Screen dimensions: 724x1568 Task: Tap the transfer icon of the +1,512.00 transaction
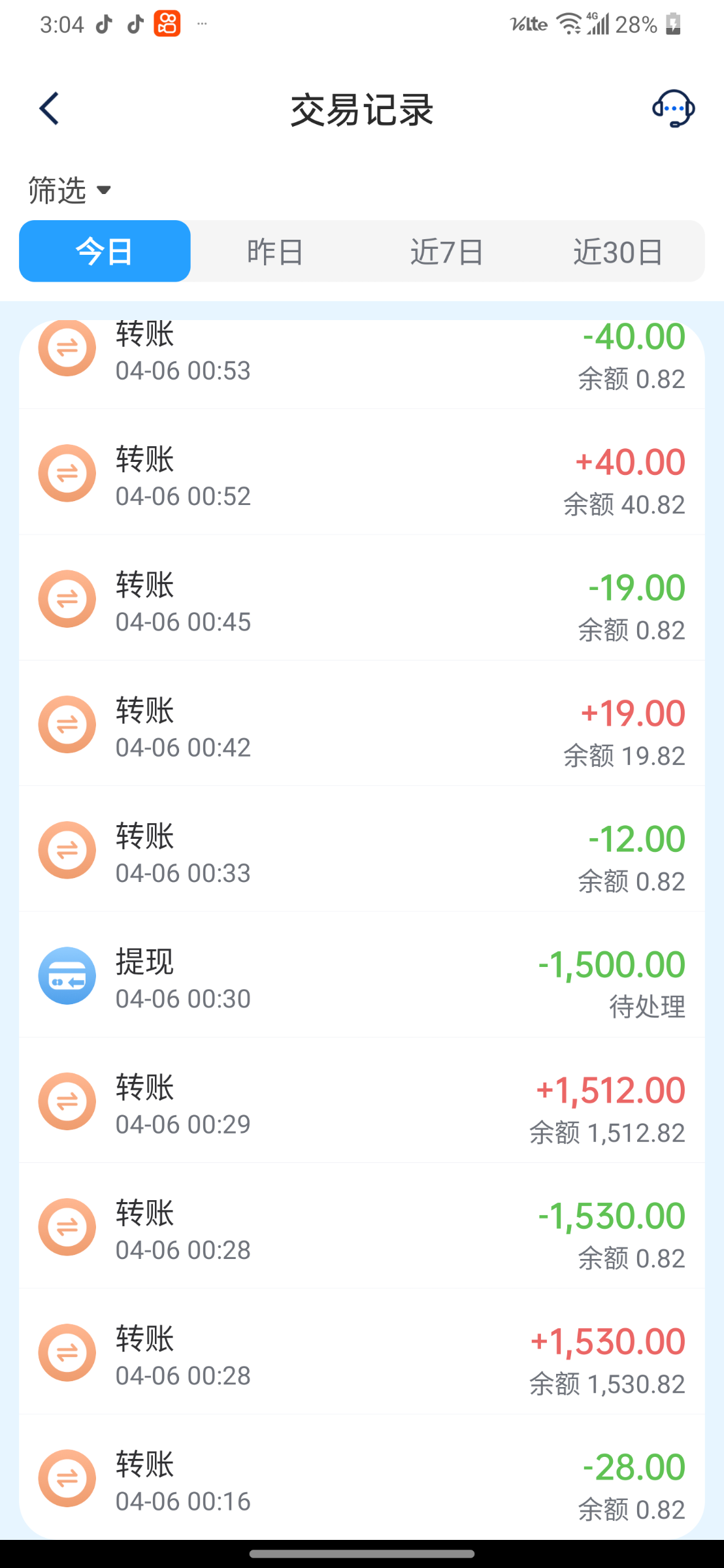tap(67, 1101)
